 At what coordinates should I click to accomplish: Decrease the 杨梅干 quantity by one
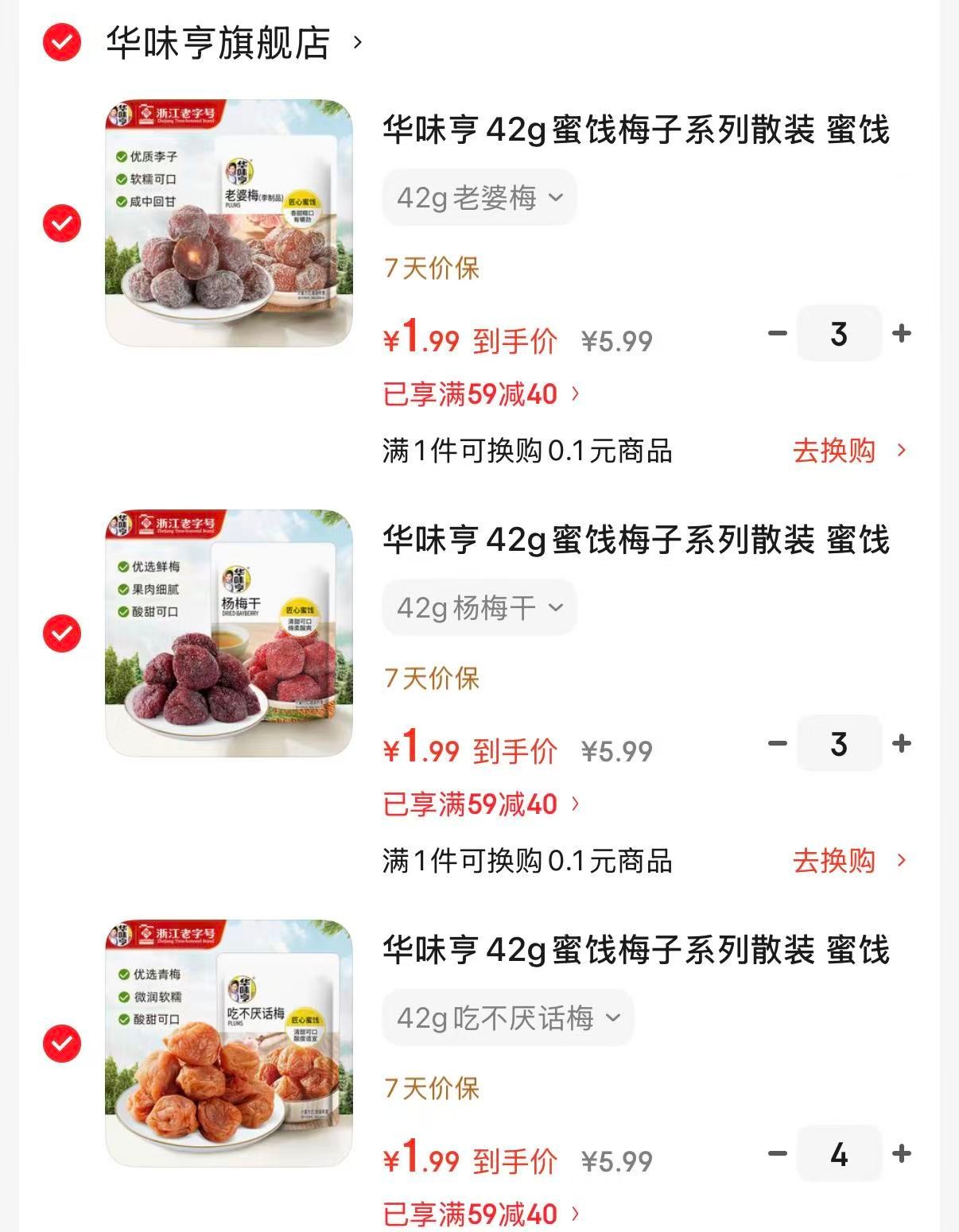click(x=777, y=744)
